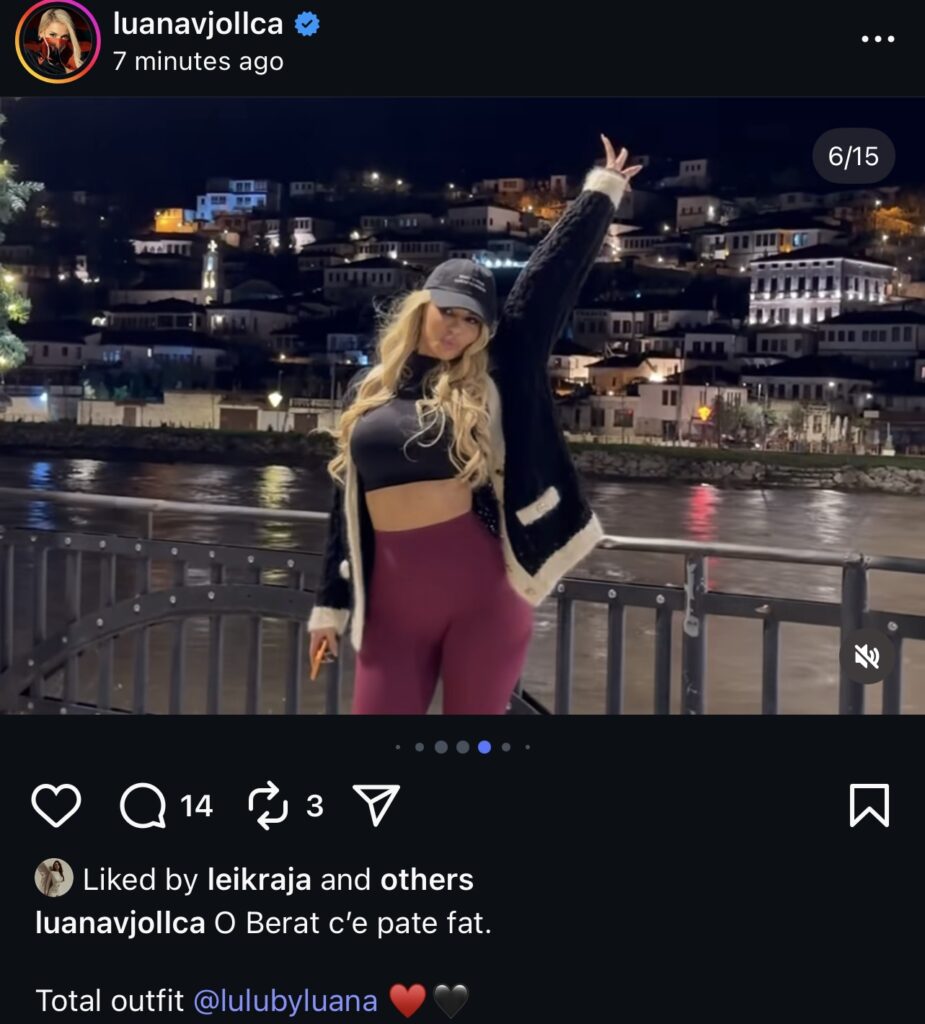925x1024 pixels.
Task: Open luanavjollca's profile picture story
Action: click(x=57, y=41)
